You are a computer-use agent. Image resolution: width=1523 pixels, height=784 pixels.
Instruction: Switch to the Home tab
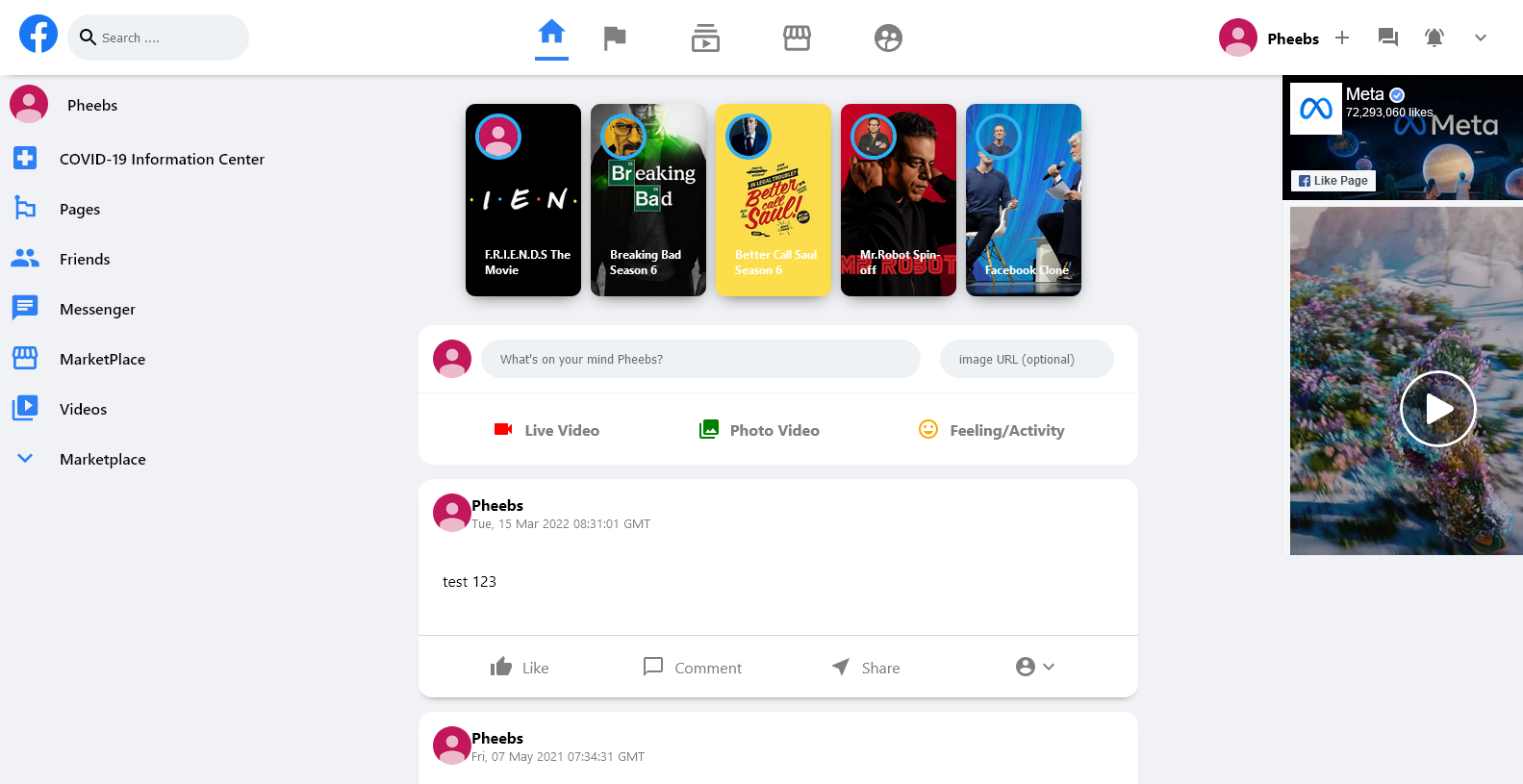(x=551, y=34)
